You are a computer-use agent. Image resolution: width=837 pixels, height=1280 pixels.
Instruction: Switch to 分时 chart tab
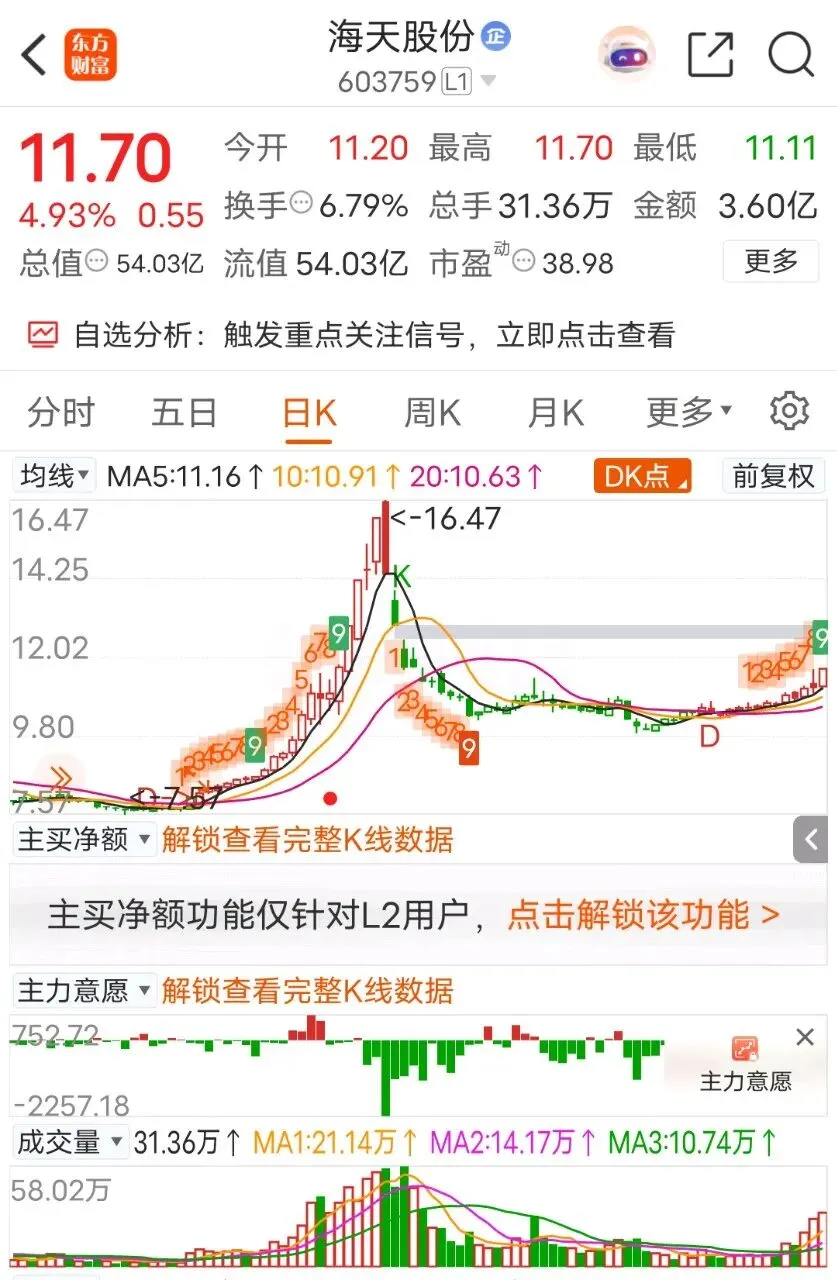[61, 412]
